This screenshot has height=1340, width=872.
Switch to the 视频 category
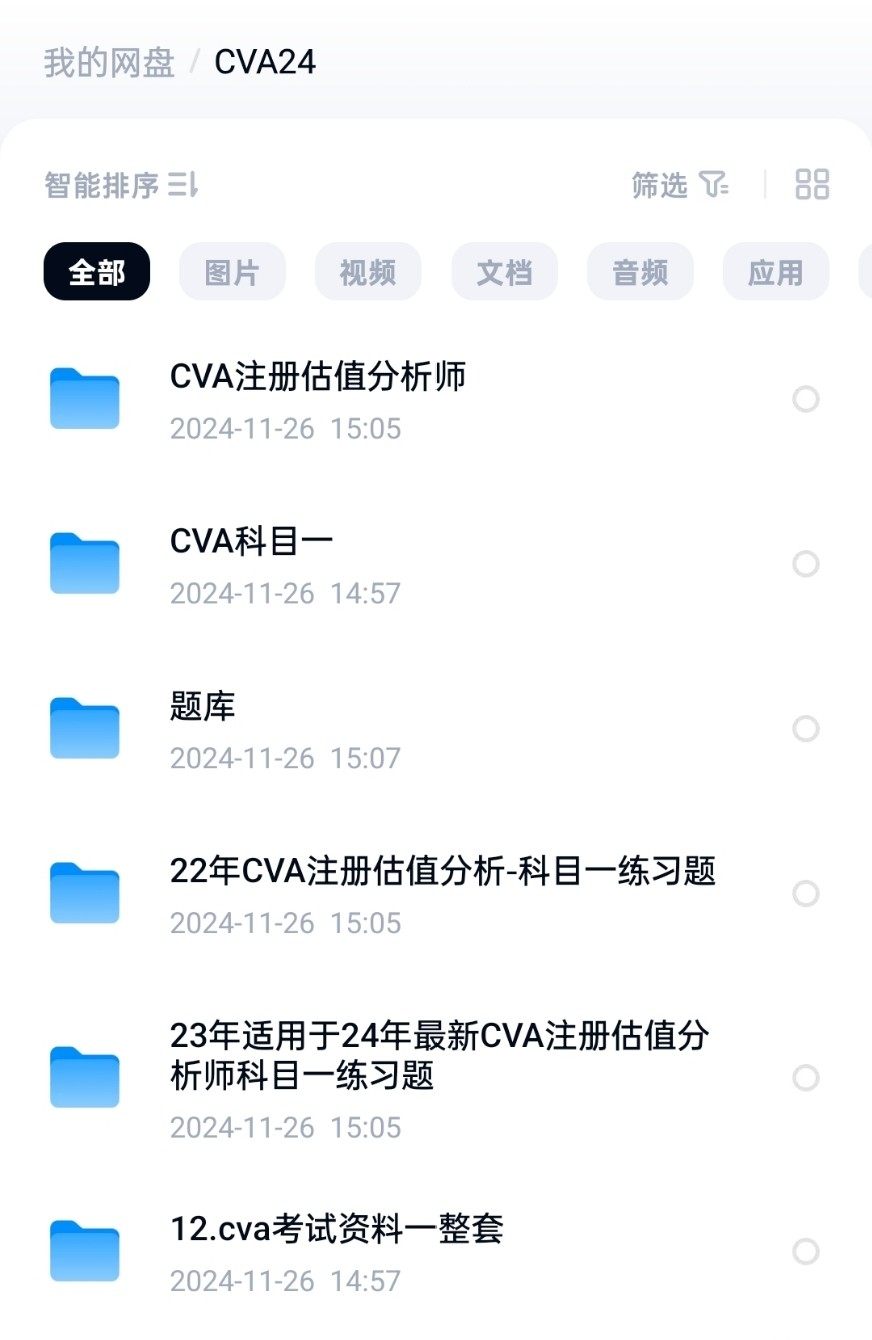click(368, 272)
